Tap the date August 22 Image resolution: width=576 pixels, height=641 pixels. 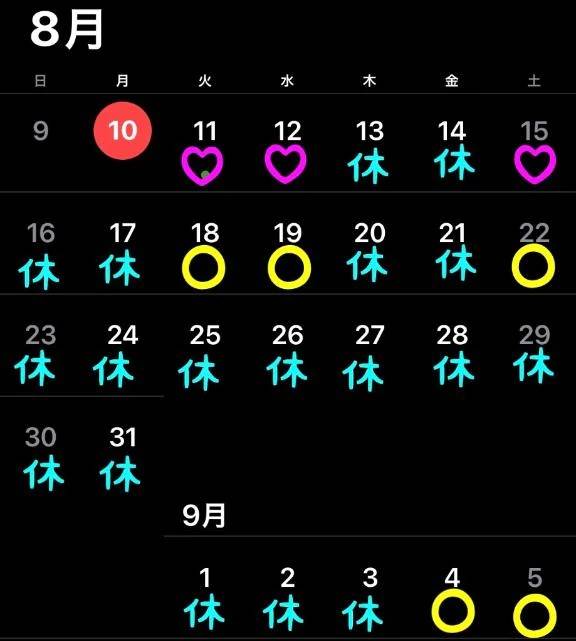534,233
